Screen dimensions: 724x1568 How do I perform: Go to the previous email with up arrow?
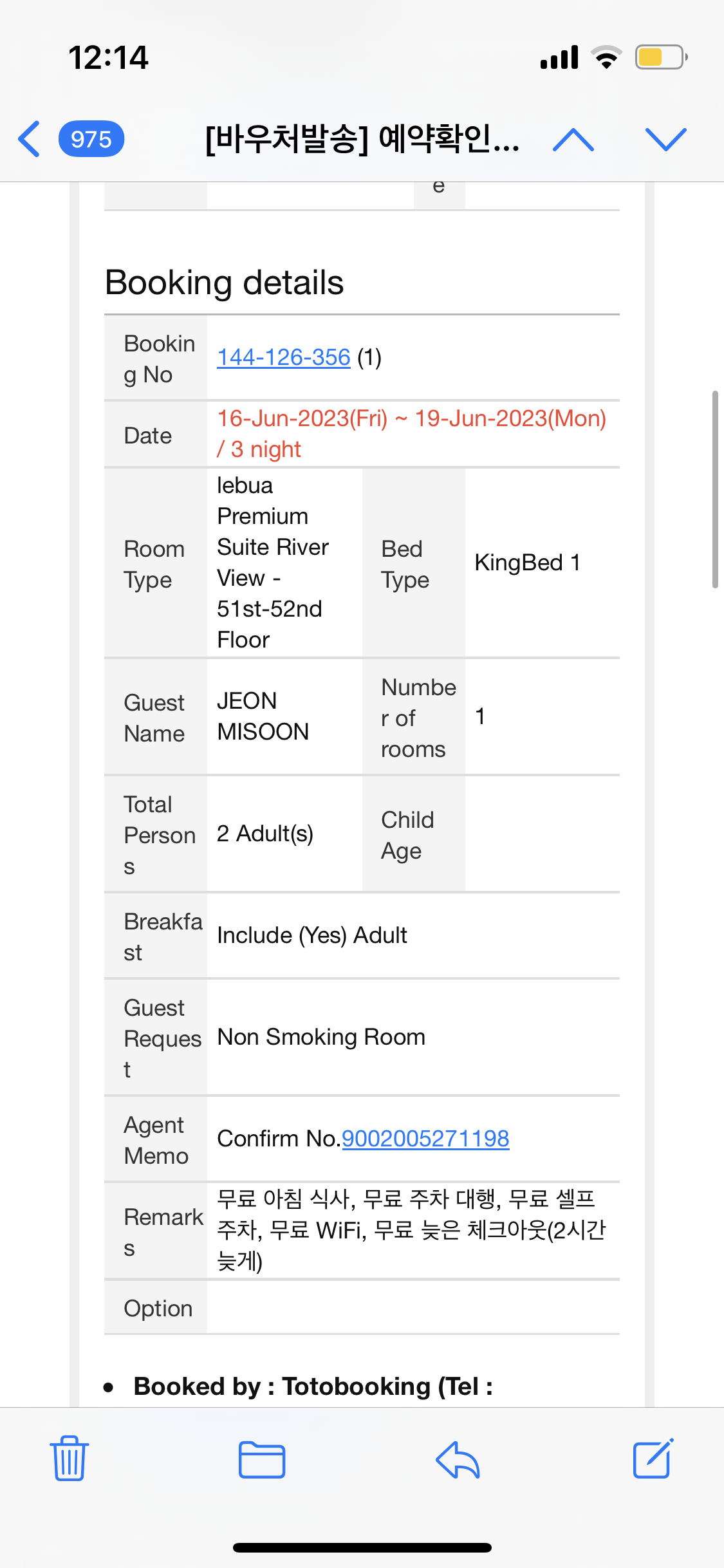point(573,139)
